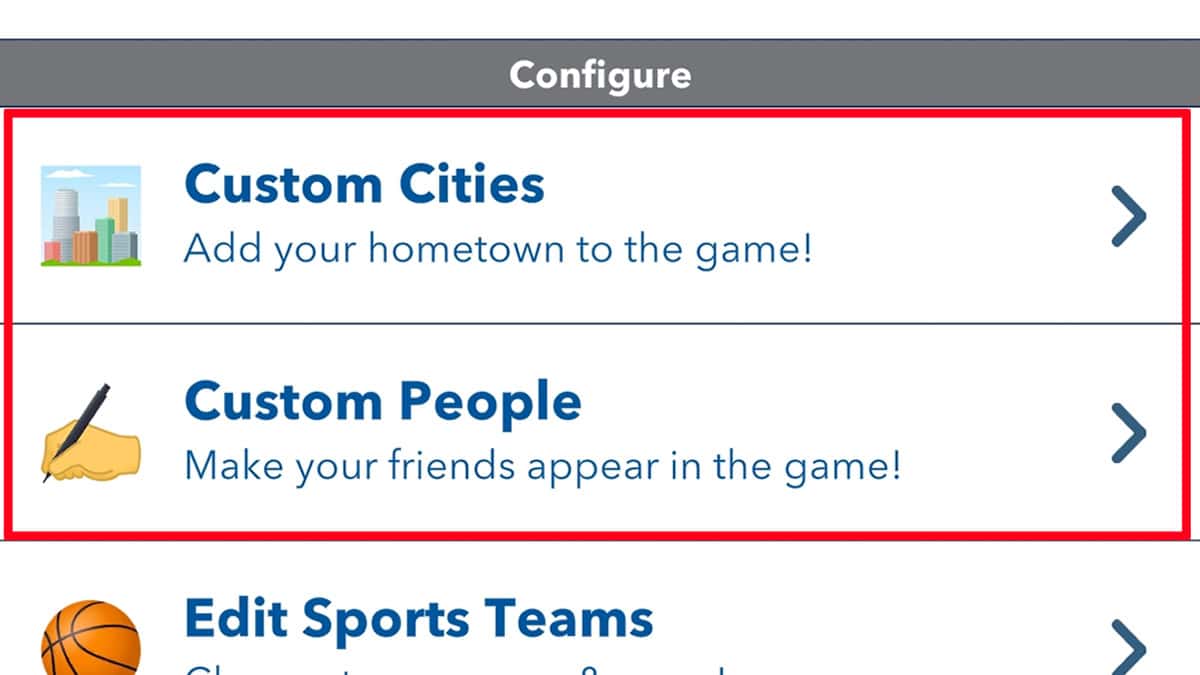Open Custom People settings
Screen dimensions: 1200x675
pos(598,432)
